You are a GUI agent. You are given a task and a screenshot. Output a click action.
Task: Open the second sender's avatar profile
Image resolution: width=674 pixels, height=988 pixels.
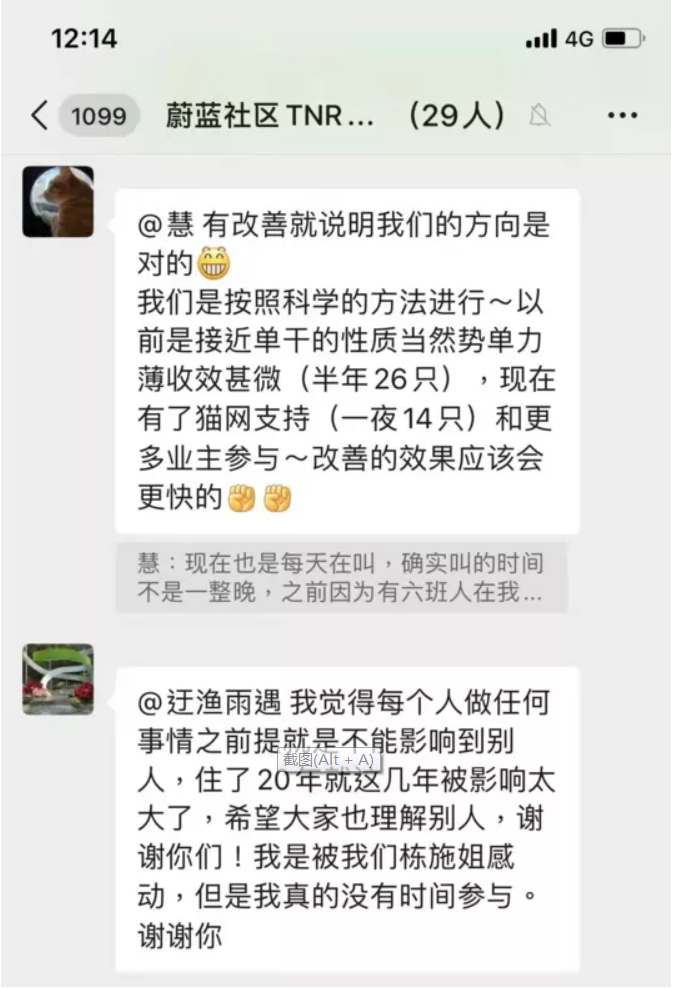pyautogui.click(x=58, y=679)
